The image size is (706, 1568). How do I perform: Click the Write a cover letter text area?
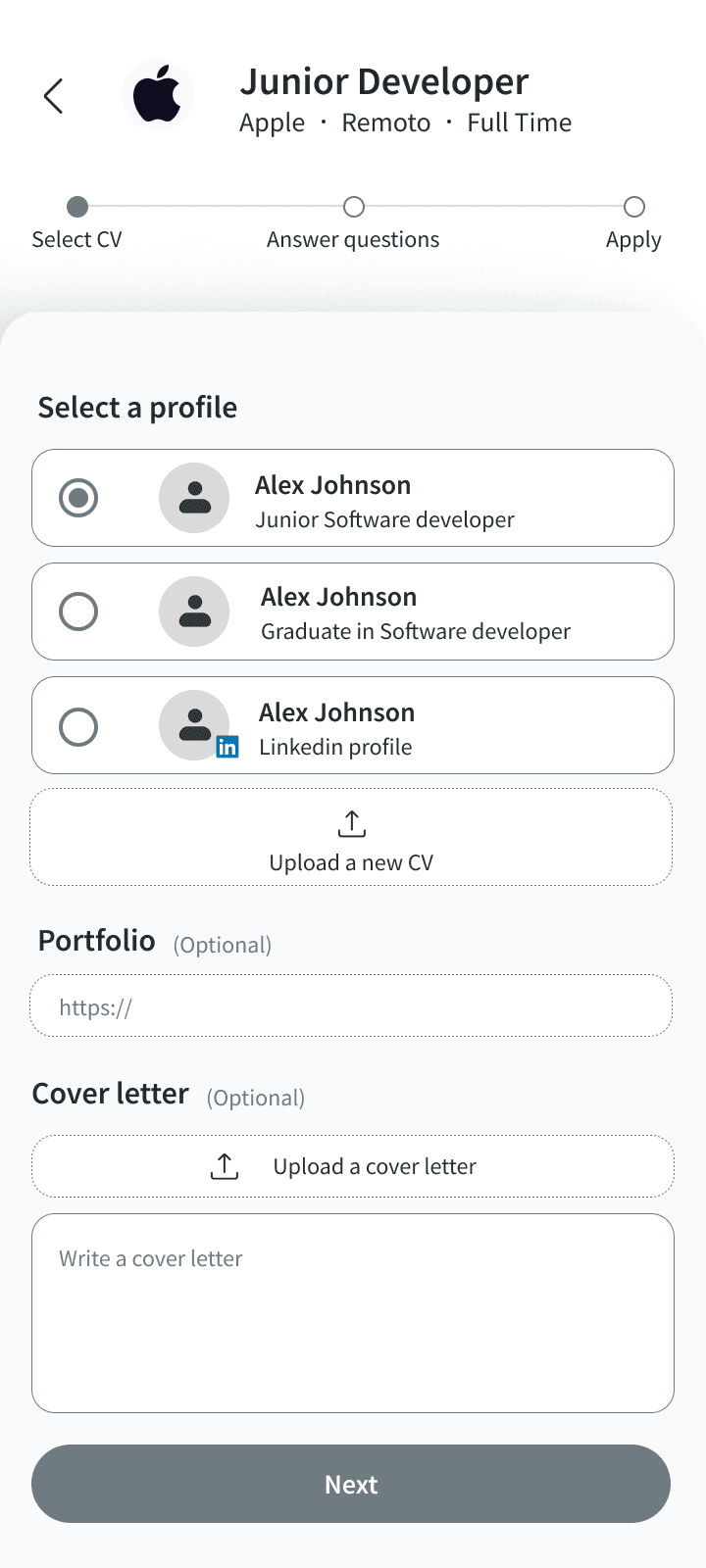click(351, 1313)
